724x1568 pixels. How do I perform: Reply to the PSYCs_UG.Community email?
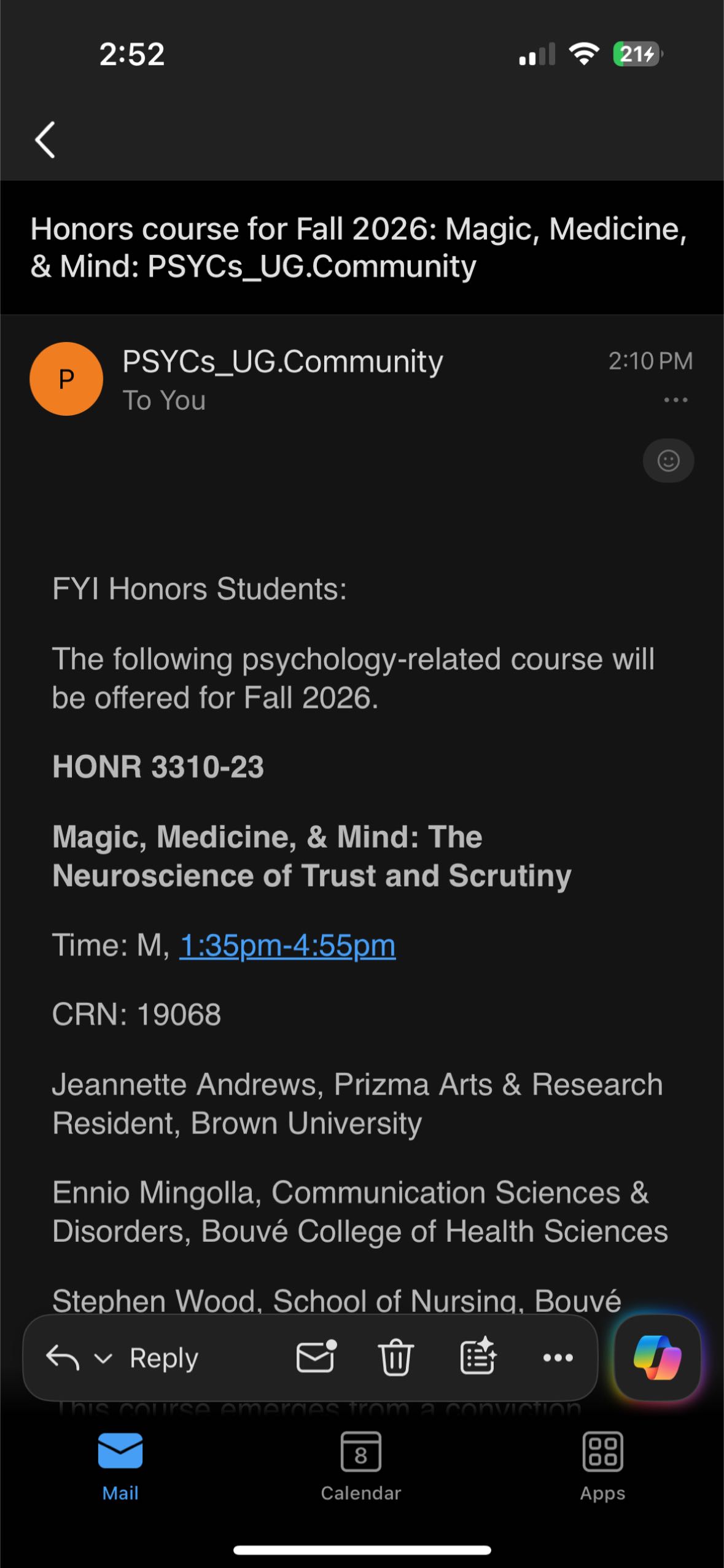tap(163, 1359)
